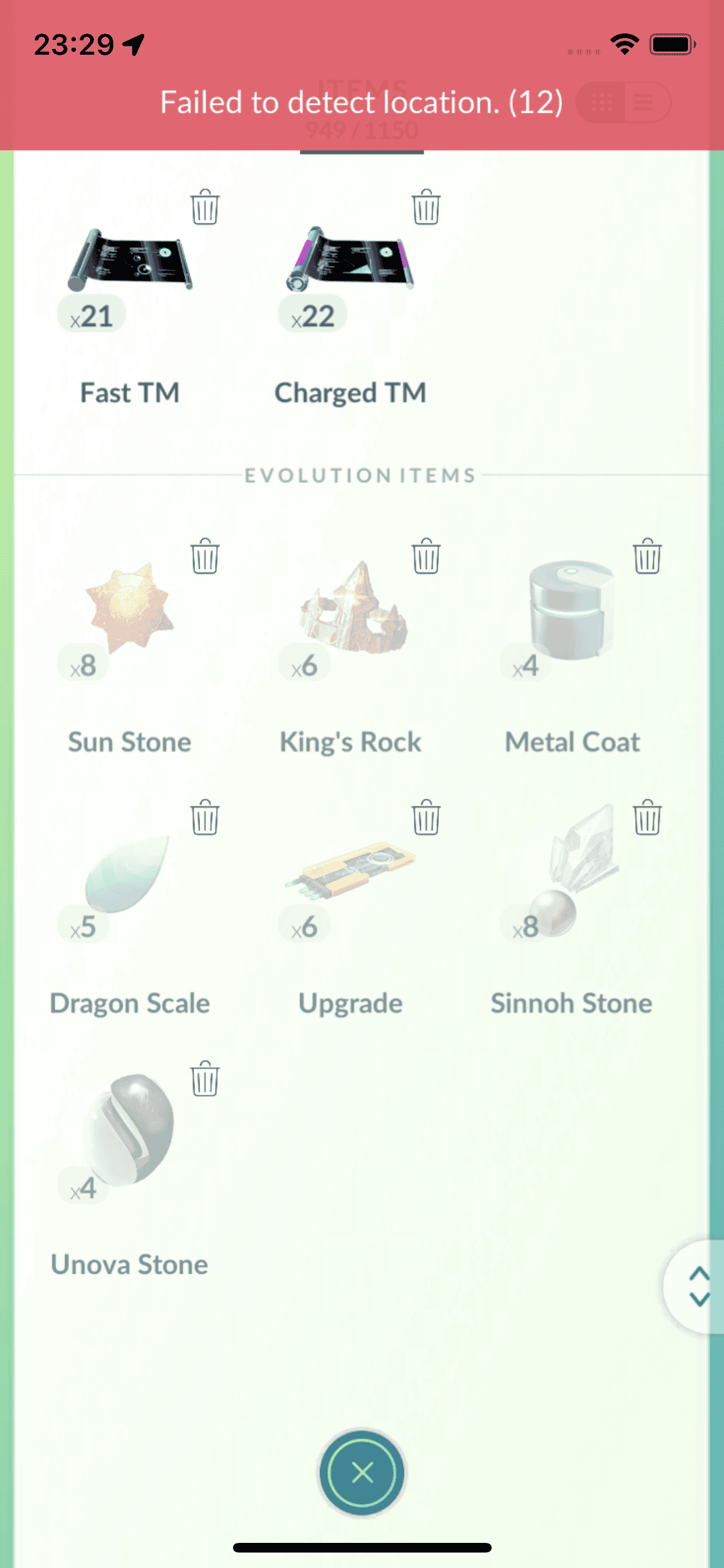Open the Unova Stone item

pos(129,1130)
